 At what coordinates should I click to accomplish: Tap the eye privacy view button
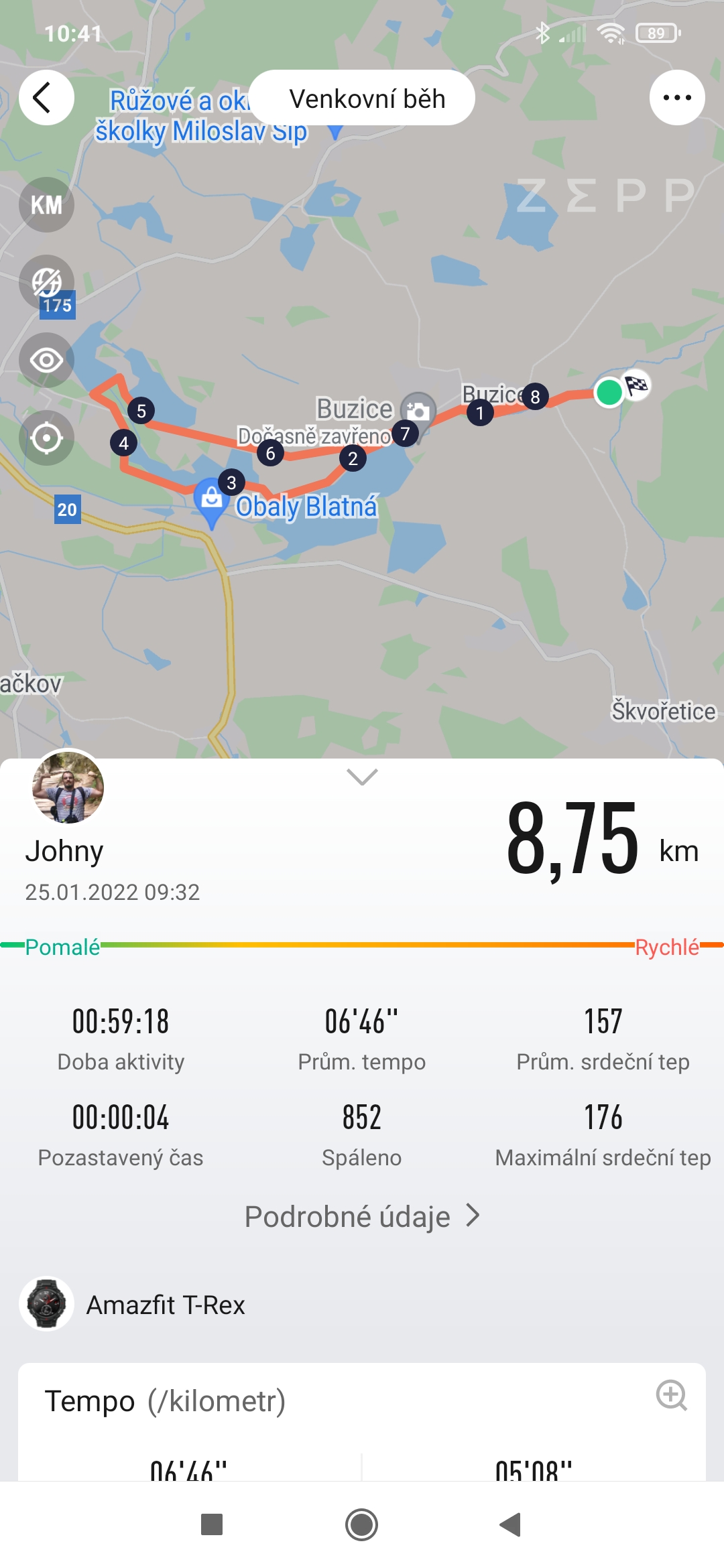[46, 361]
